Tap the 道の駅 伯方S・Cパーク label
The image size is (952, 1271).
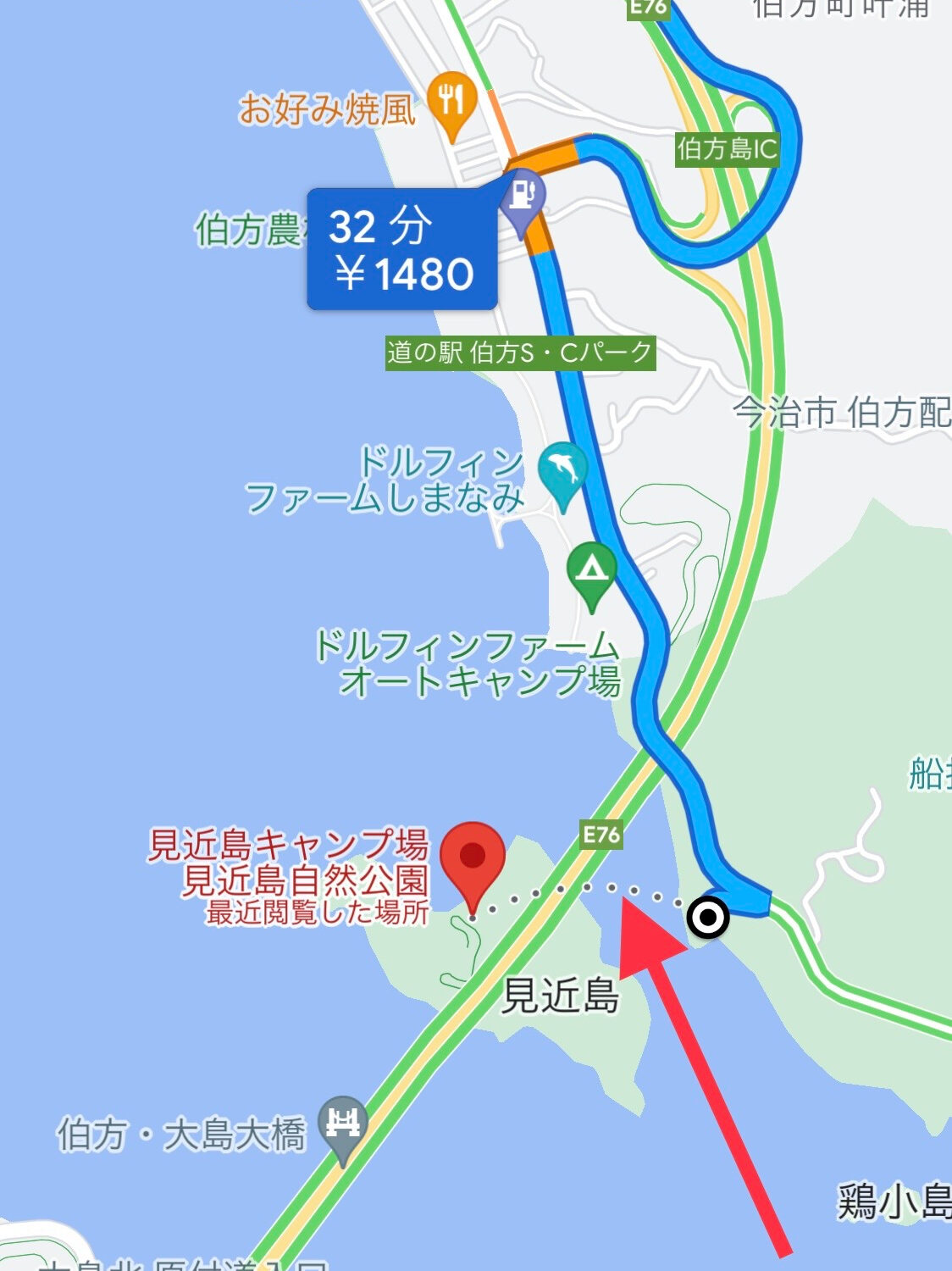520,352
